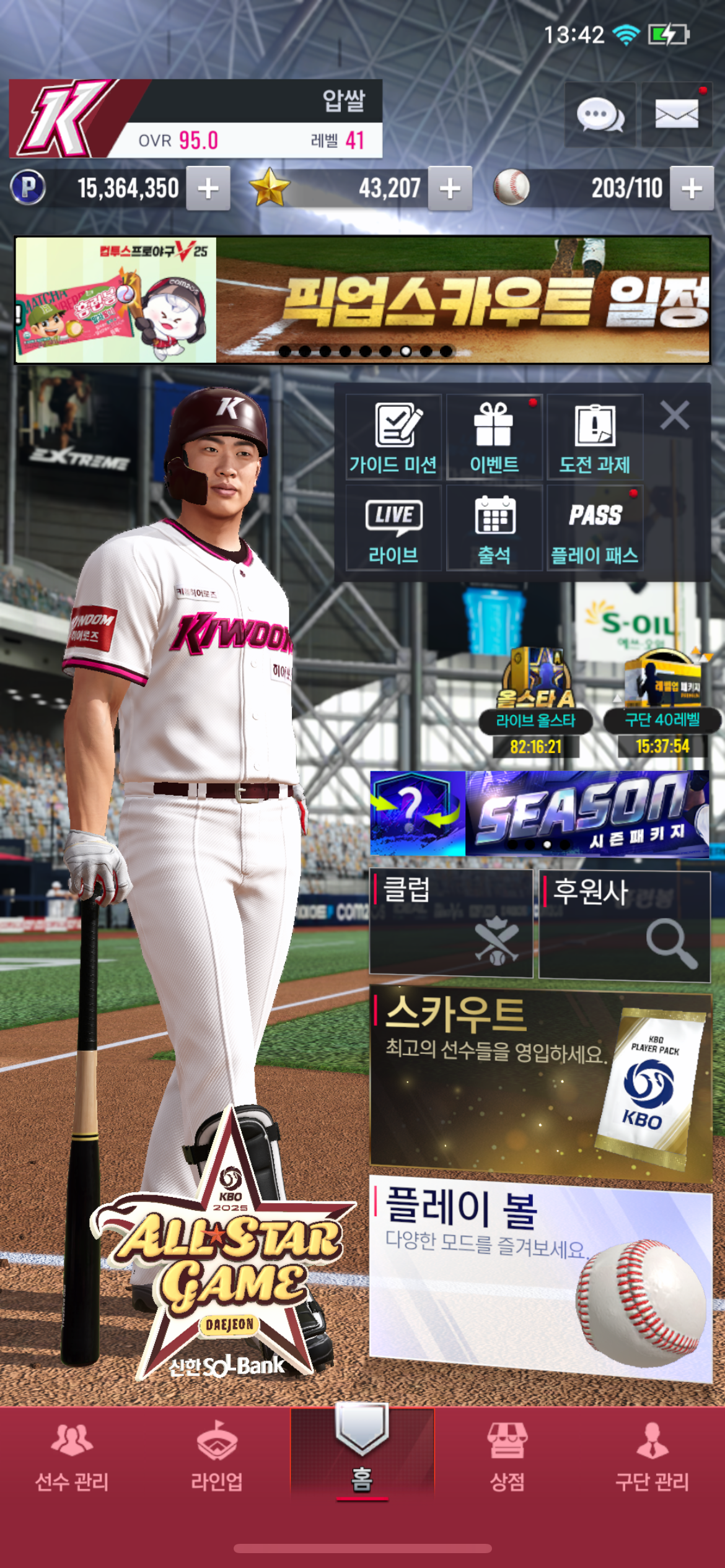The height and width of the screenshot is (1568, 725).
Task: Open 가이드 미션
Action: pyautogui.click(x=393, y=437)
